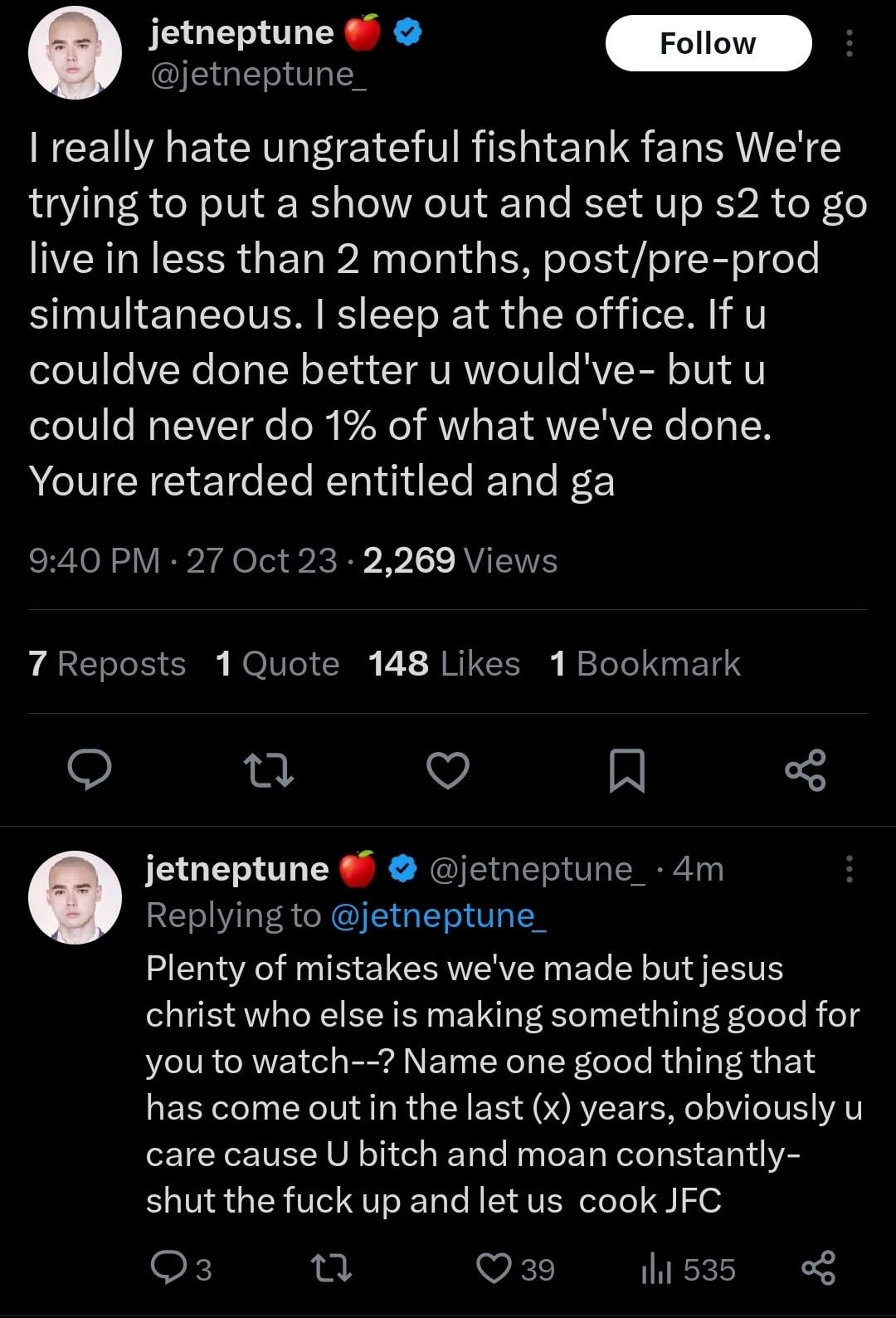896x1318 pixels.
Task: Like the reply with 39 likes
Action: 495,1268
